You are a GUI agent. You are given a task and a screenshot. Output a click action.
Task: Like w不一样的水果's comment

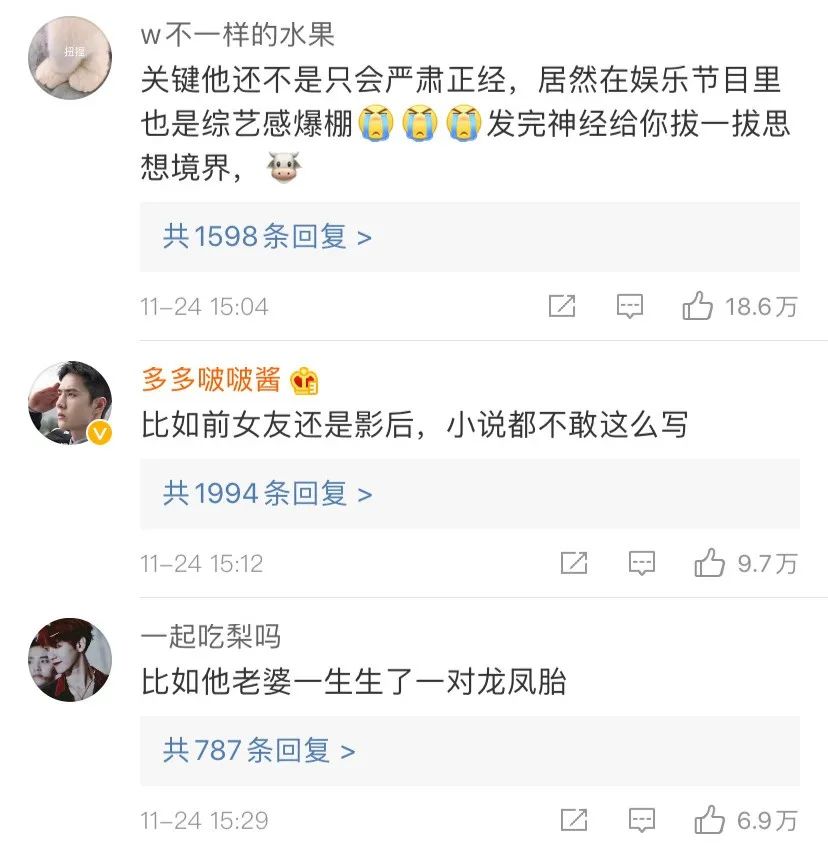[x=698, y=306]
